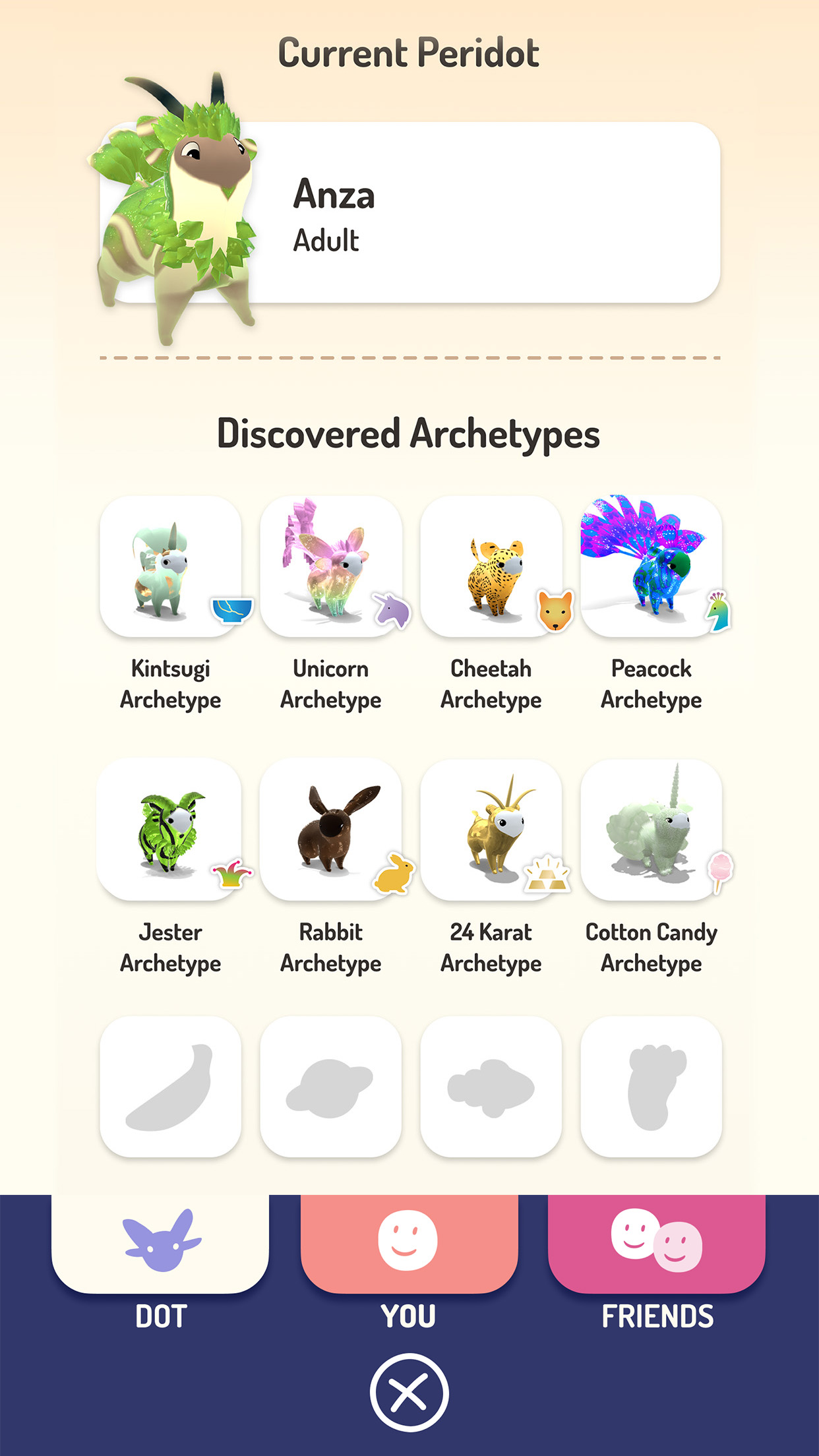Switch to the FRIENDS tab
Image resolution: width=819 pixels, height=1456 pixels.
point(657,1253)
